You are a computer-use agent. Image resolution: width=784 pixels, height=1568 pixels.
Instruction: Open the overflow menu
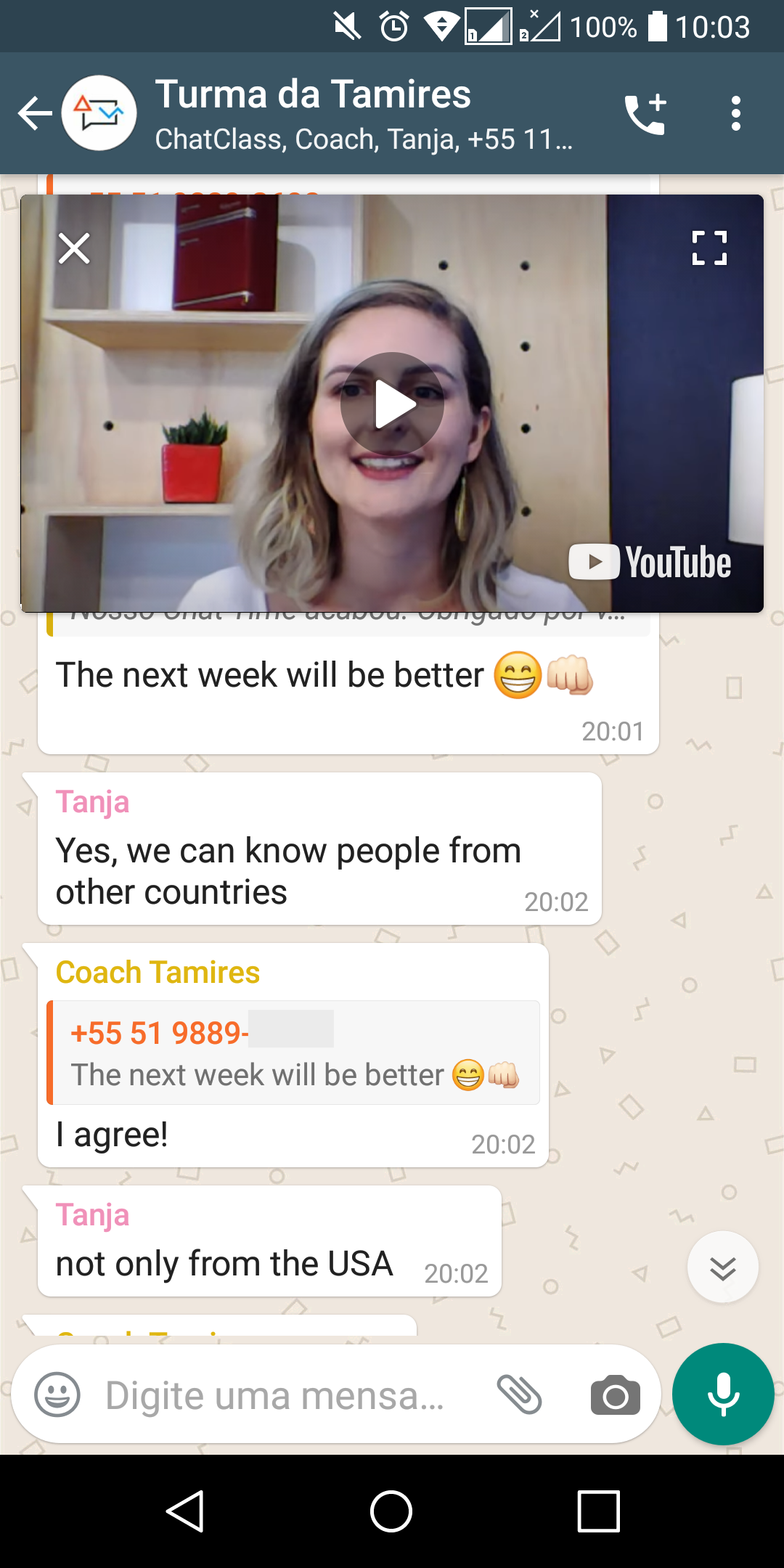click(x=735, y=113)
